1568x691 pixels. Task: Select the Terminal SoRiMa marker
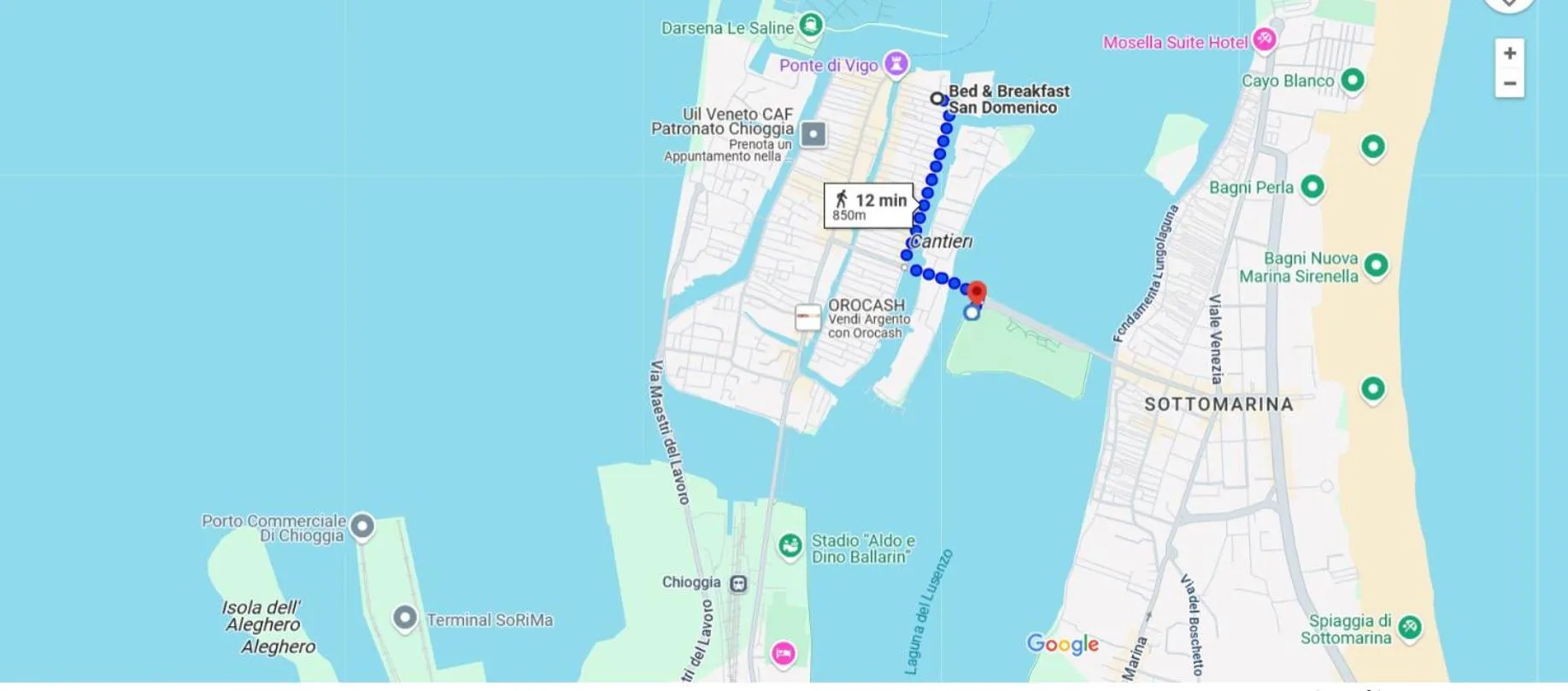tap(404, 617)
